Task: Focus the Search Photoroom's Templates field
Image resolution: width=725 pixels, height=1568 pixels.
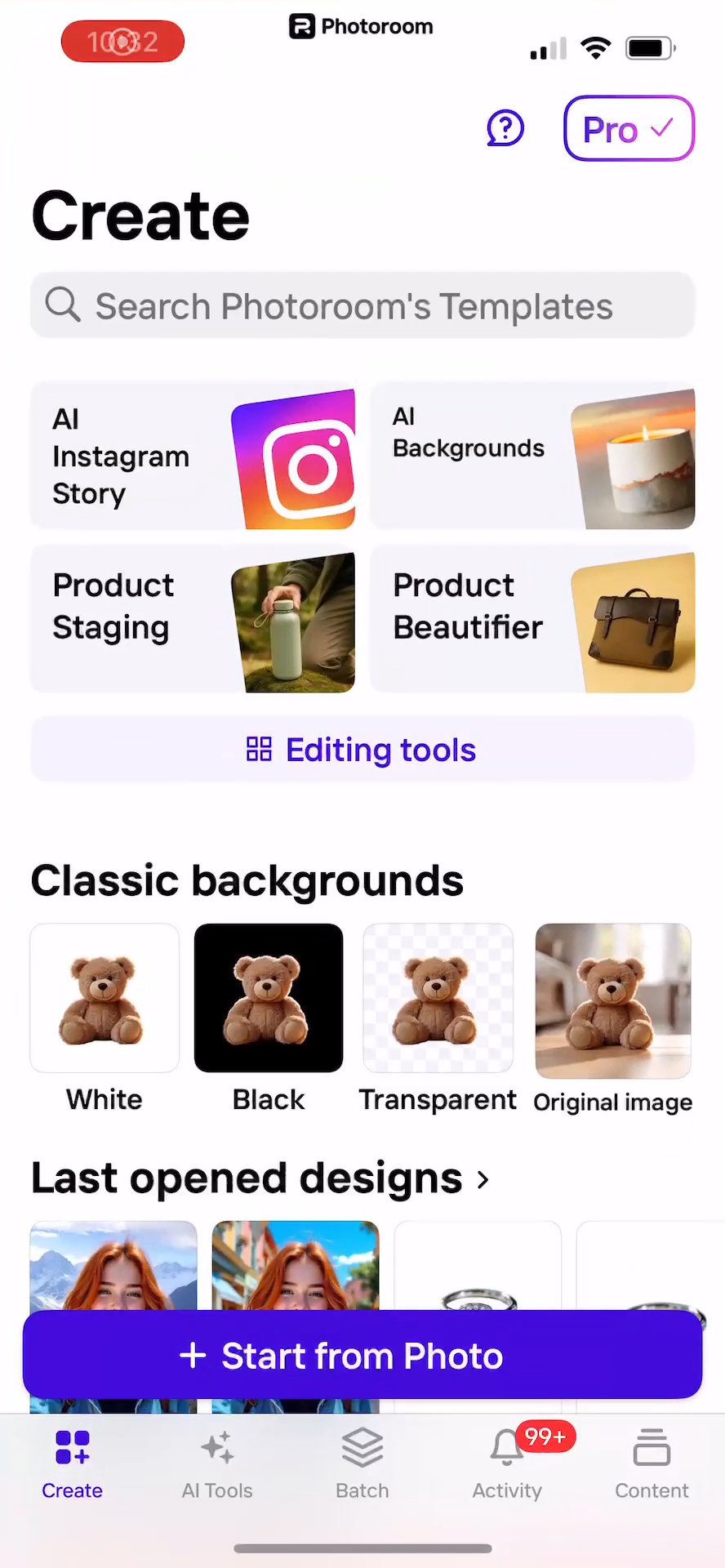Action: (362, 306)
